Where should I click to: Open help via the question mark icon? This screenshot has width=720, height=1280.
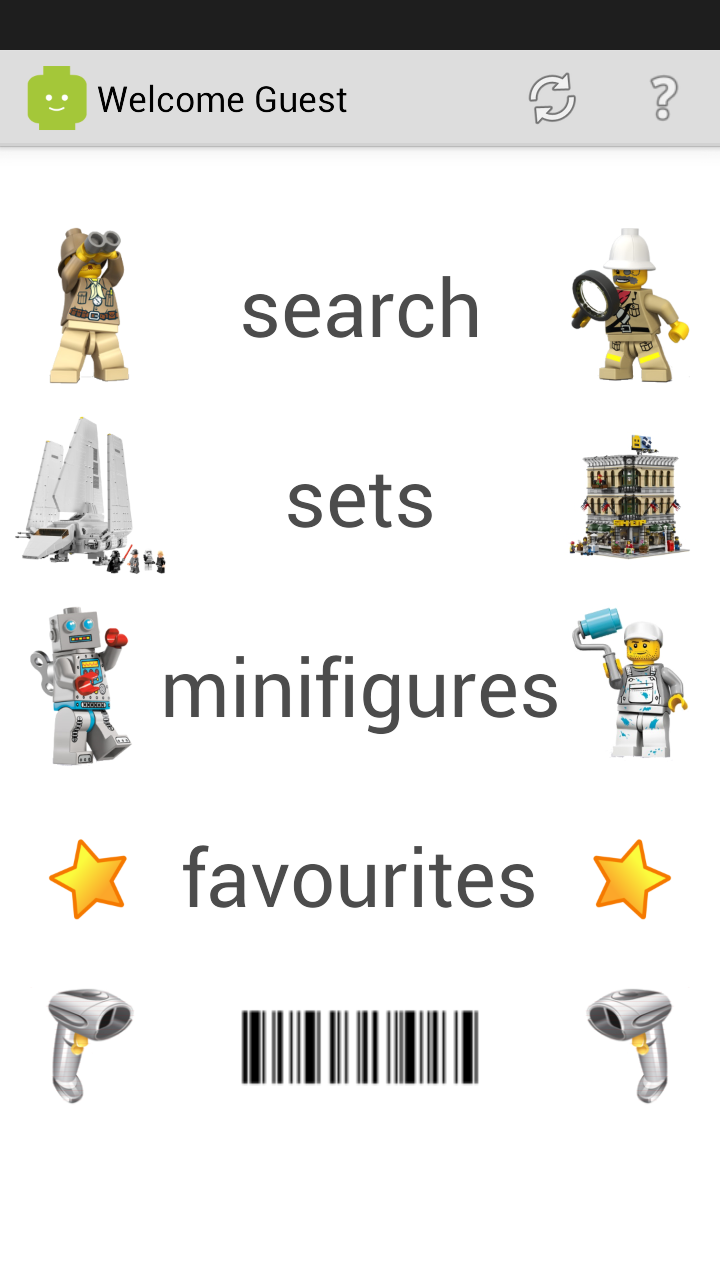664,98
